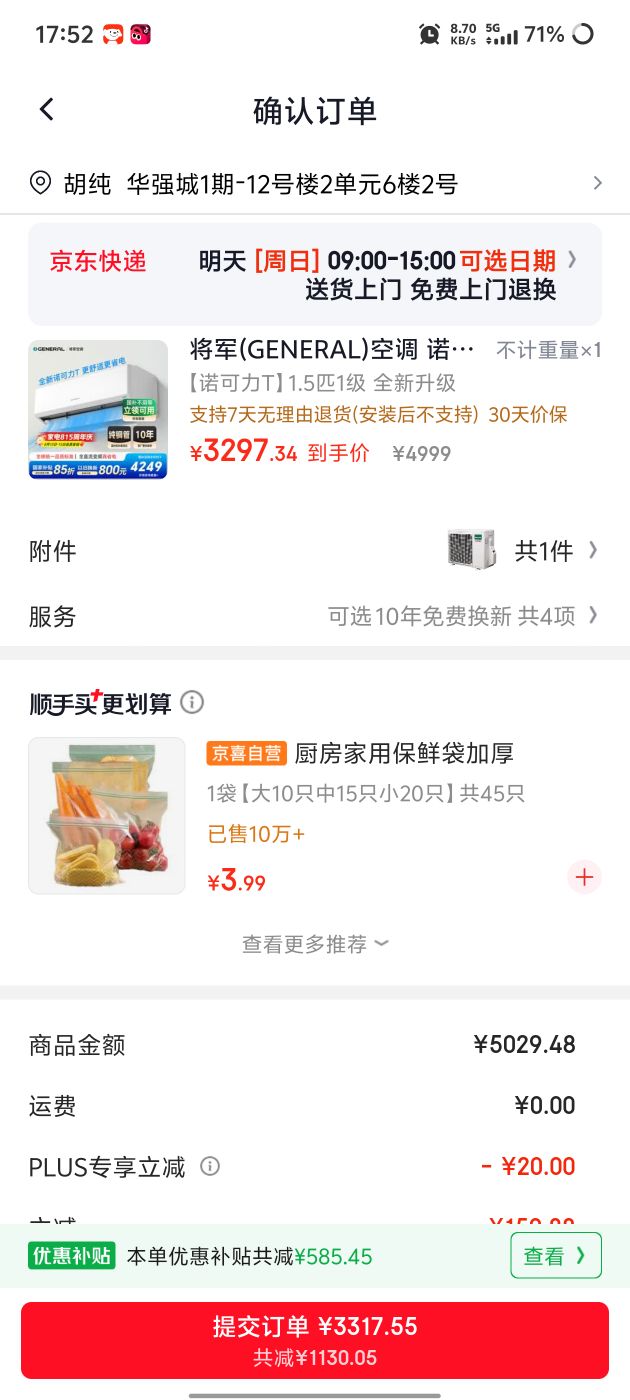630x1400 pixels.
Task: Tap the info icon next to PLUS专享立减
Action: (210, 1166)
